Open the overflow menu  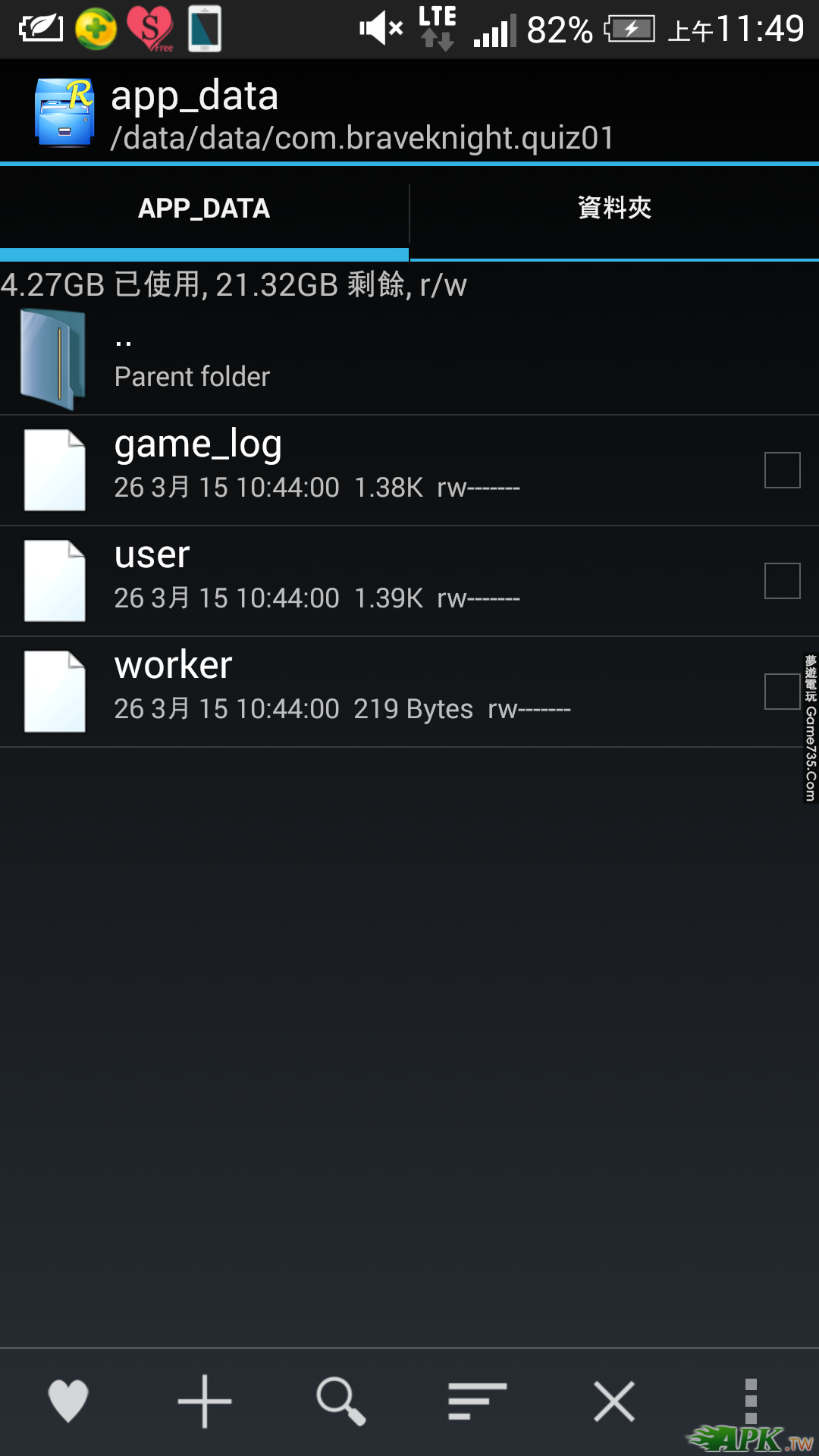click(x=751, y=1401)
